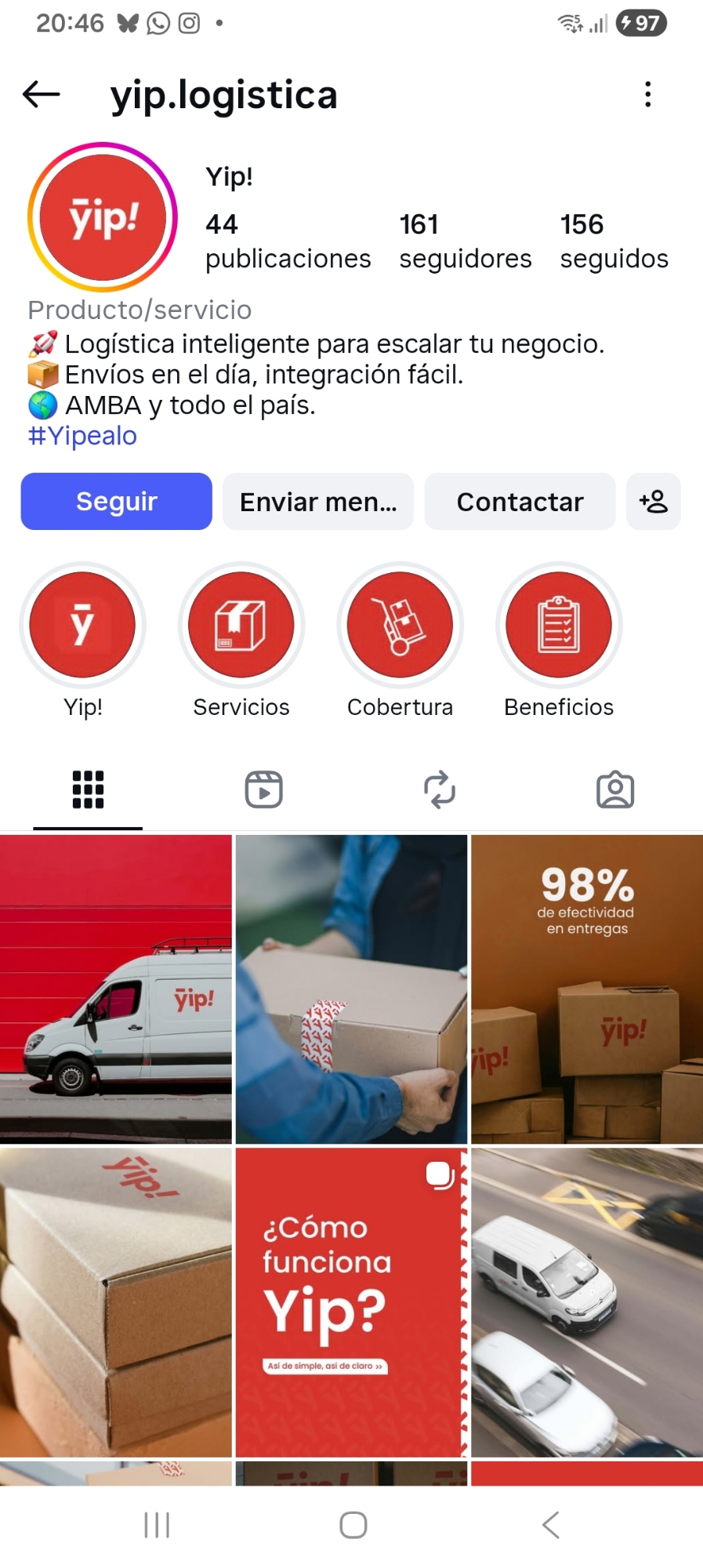Open the Yip! story highlight

82,625
